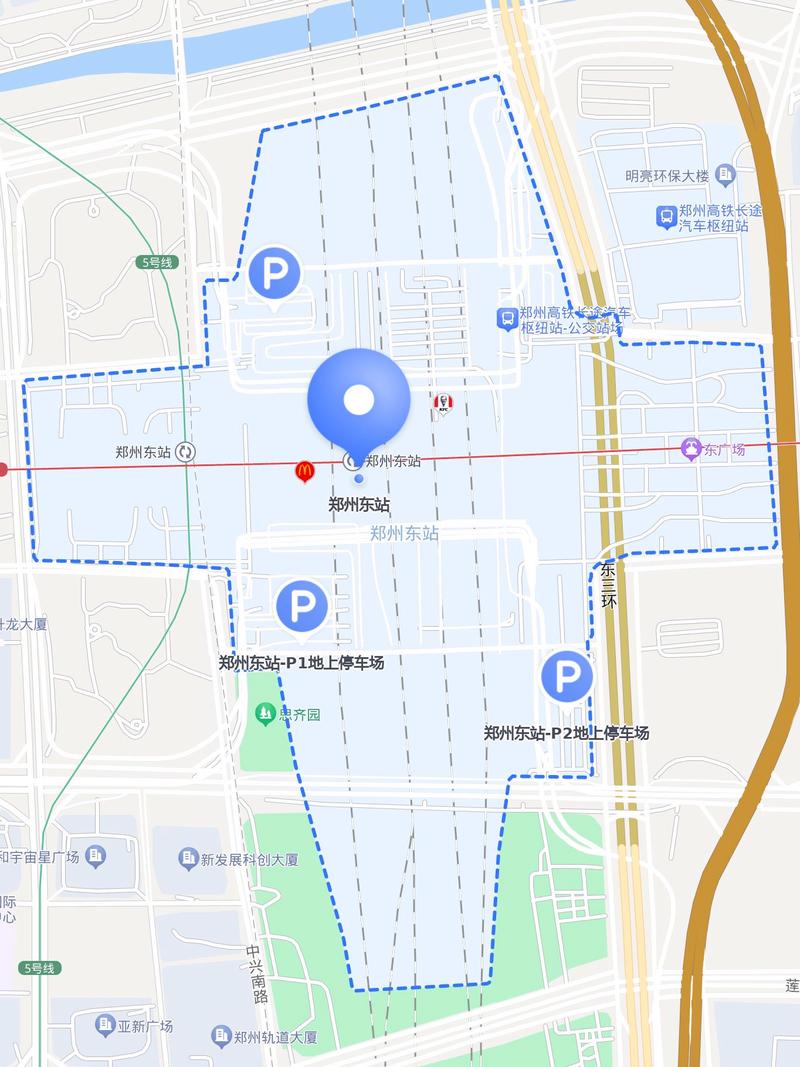Open the McDonald's marker on the map

coord(305,471)
